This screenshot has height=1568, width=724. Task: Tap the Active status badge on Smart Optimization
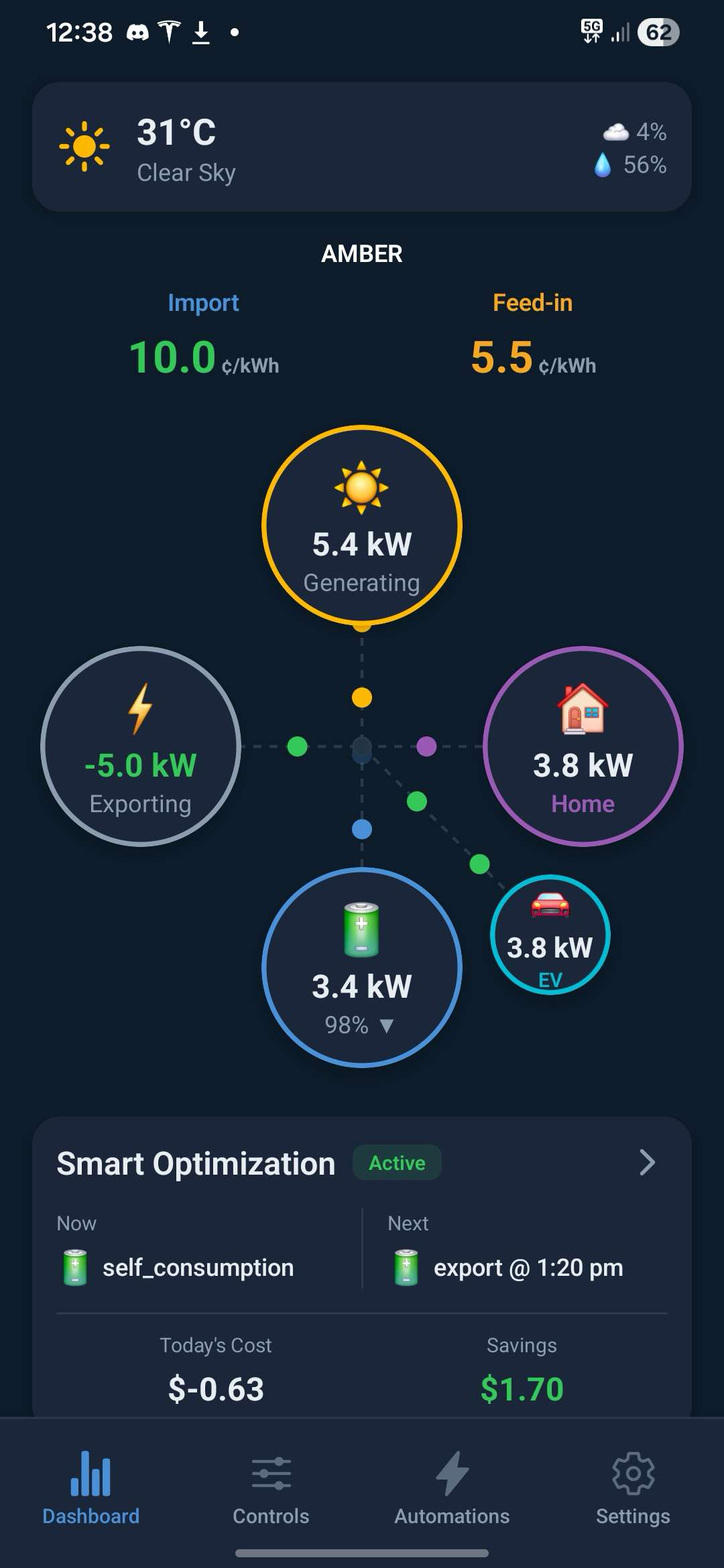(396, 1163)
